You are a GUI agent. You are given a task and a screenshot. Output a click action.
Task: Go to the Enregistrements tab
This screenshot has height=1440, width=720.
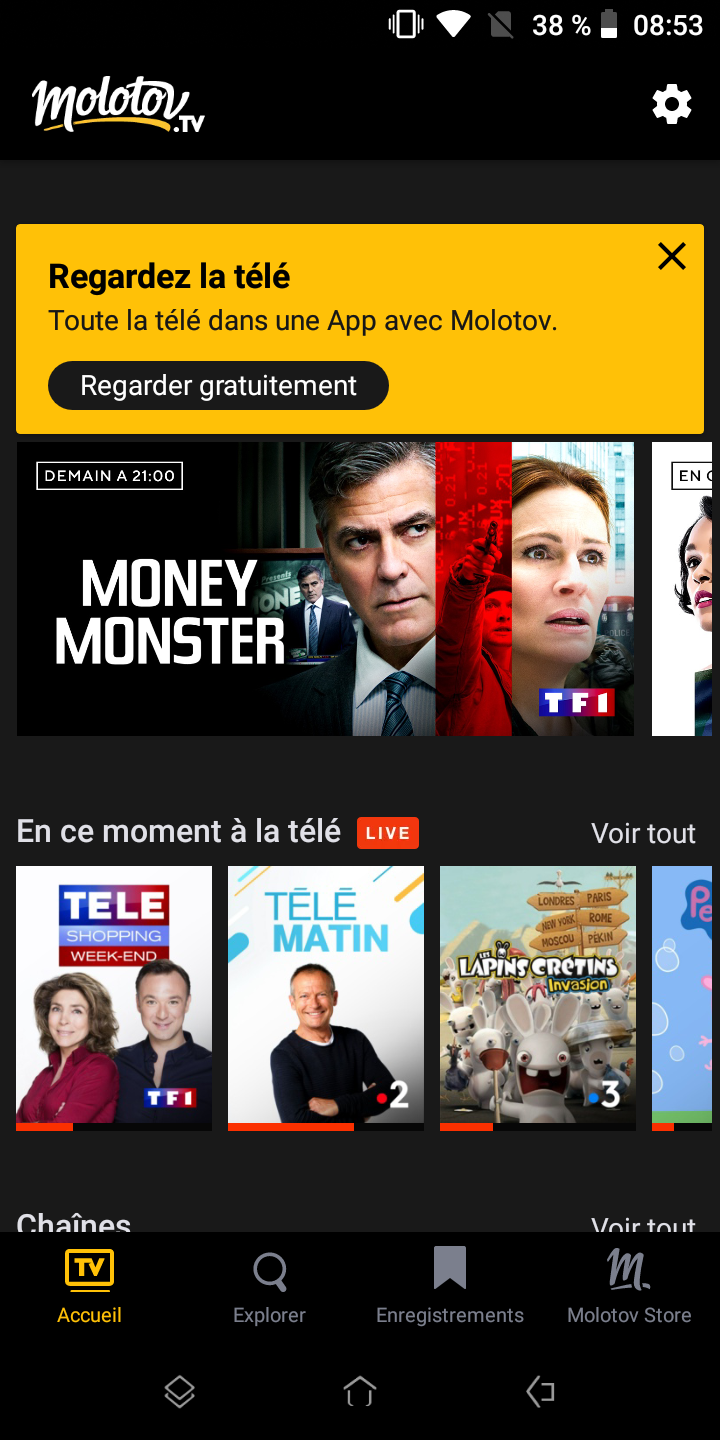pyautogui.click(x=450, y=1288)
